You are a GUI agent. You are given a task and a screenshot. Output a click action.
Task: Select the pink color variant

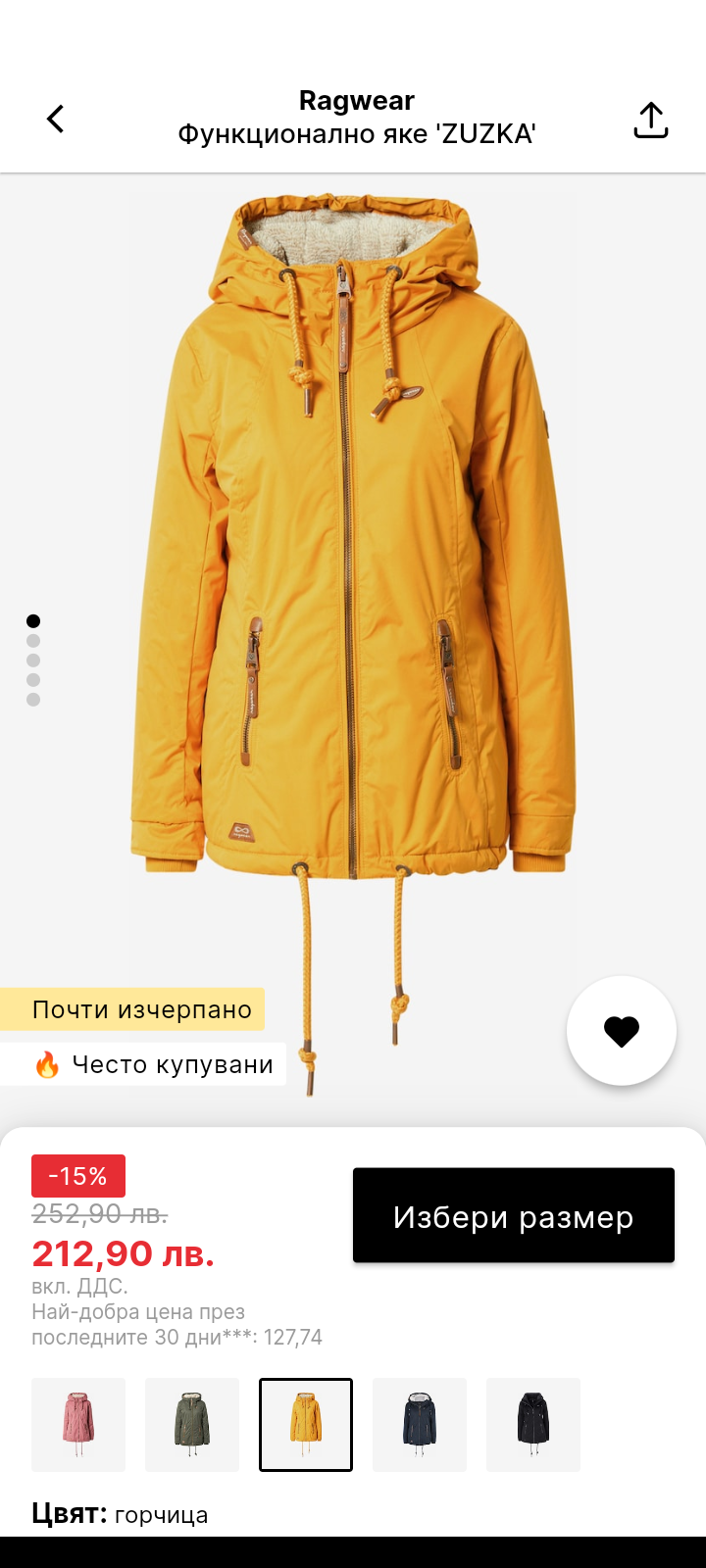pos(78,1424)
